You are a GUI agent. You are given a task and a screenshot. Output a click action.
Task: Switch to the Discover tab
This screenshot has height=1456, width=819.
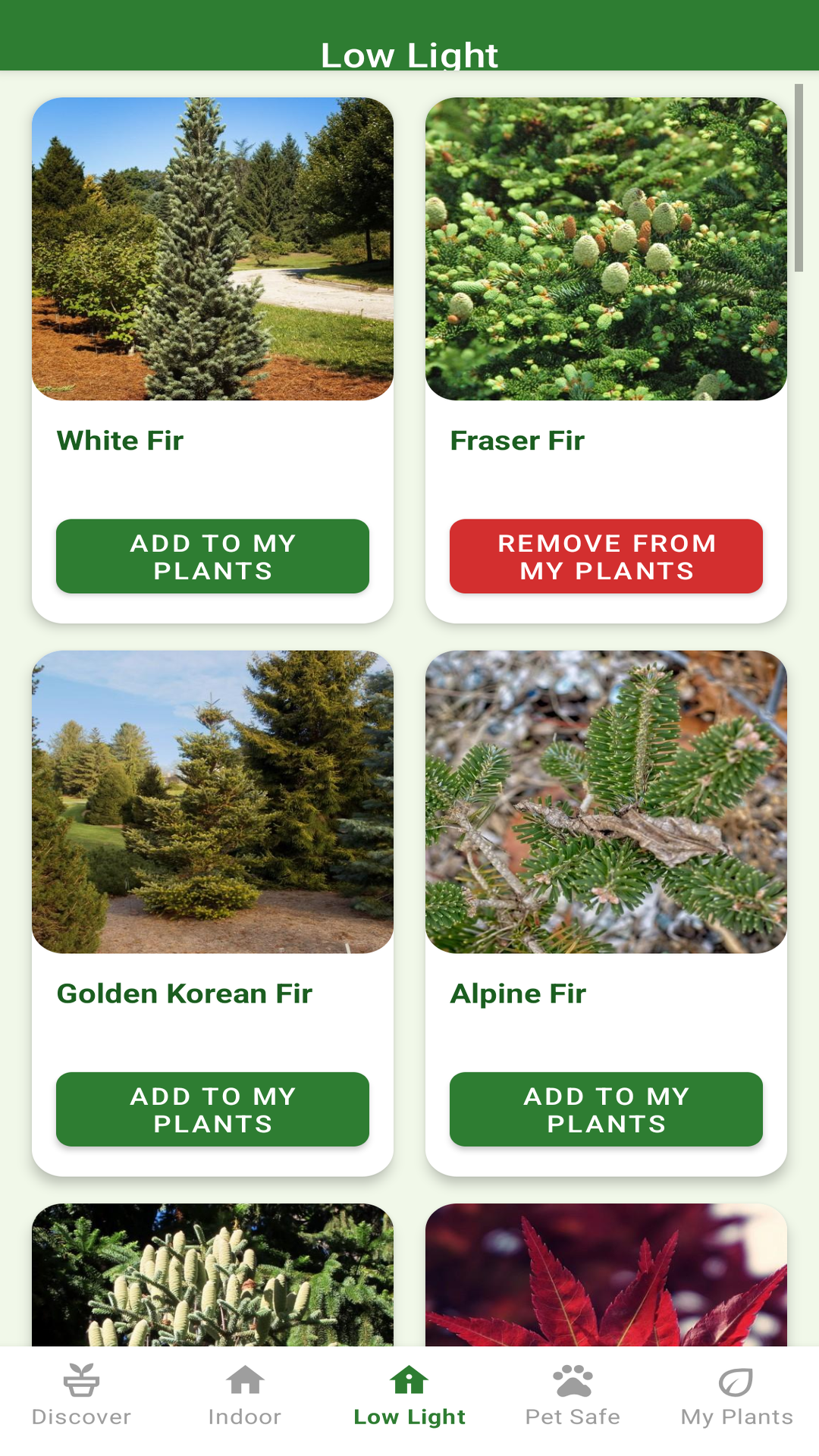[81, 1395]
